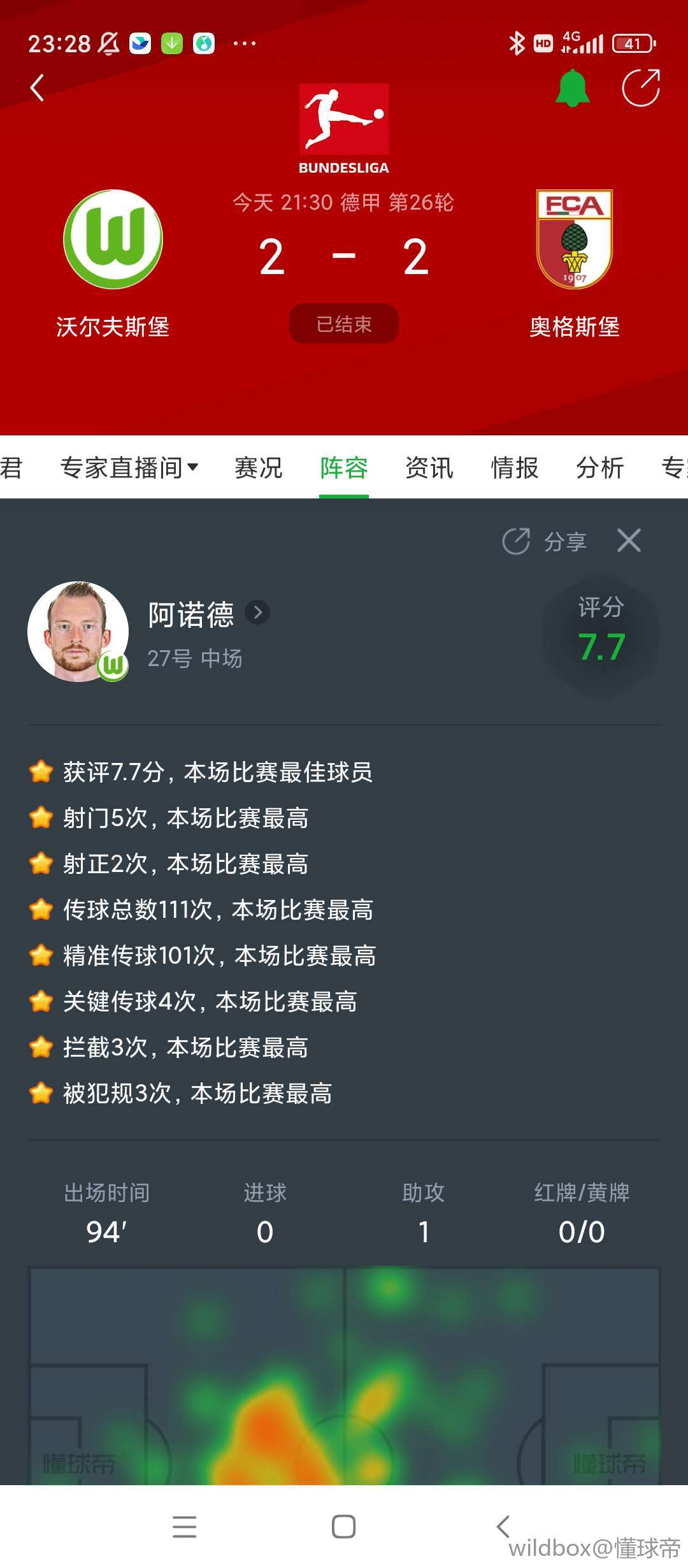This screenshot has width=688, height=1568.
Task: Switch to the 赛况 tab
Action: (258, 468)
